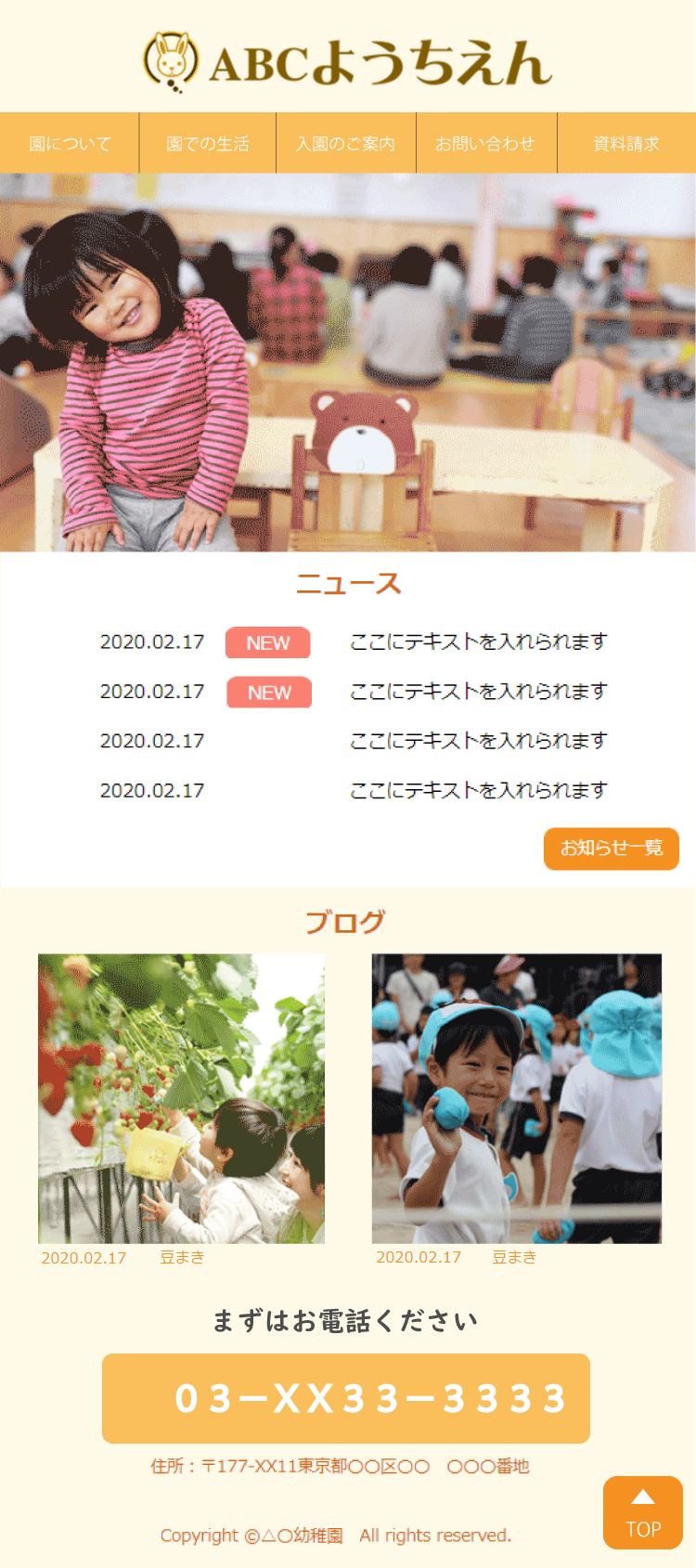This screenshot has width=696, height=1568.
Task: View the blog post with the boy in the blue cap
Action: coord(516,1098)
